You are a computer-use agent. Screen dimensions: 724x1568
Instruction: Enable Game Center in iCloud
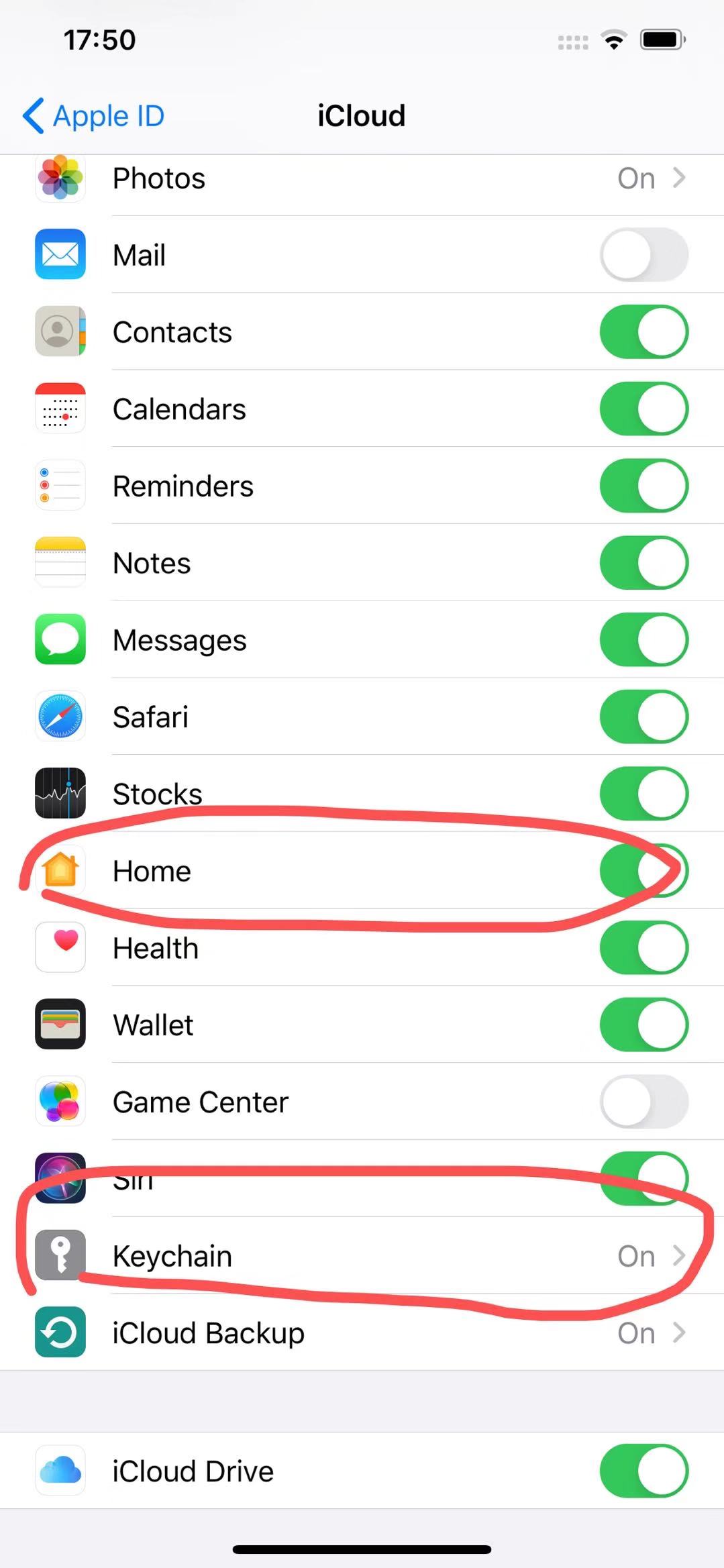click(x=643, y=1102)
